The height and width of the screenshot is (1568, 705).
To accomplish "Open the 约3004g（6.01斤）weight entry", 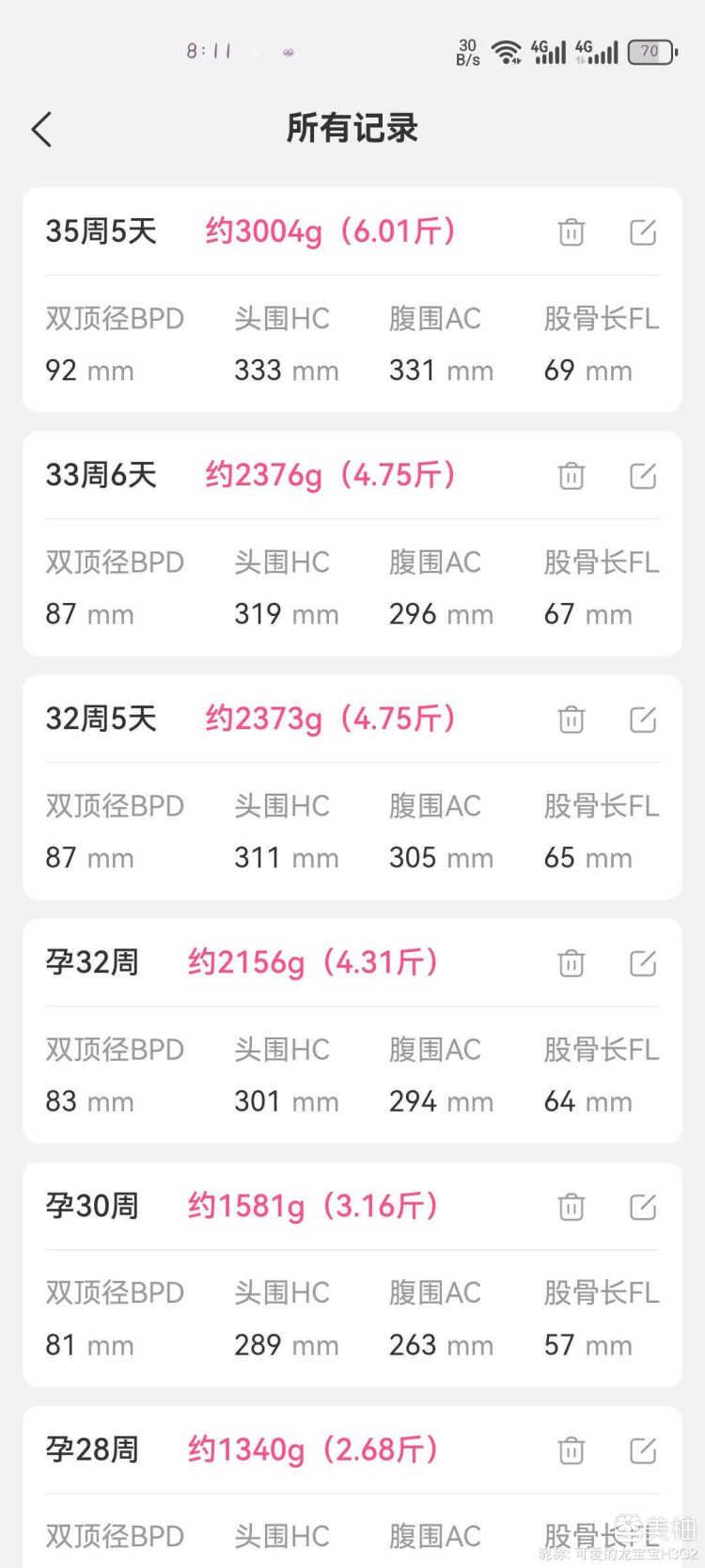I will (331, 231).
